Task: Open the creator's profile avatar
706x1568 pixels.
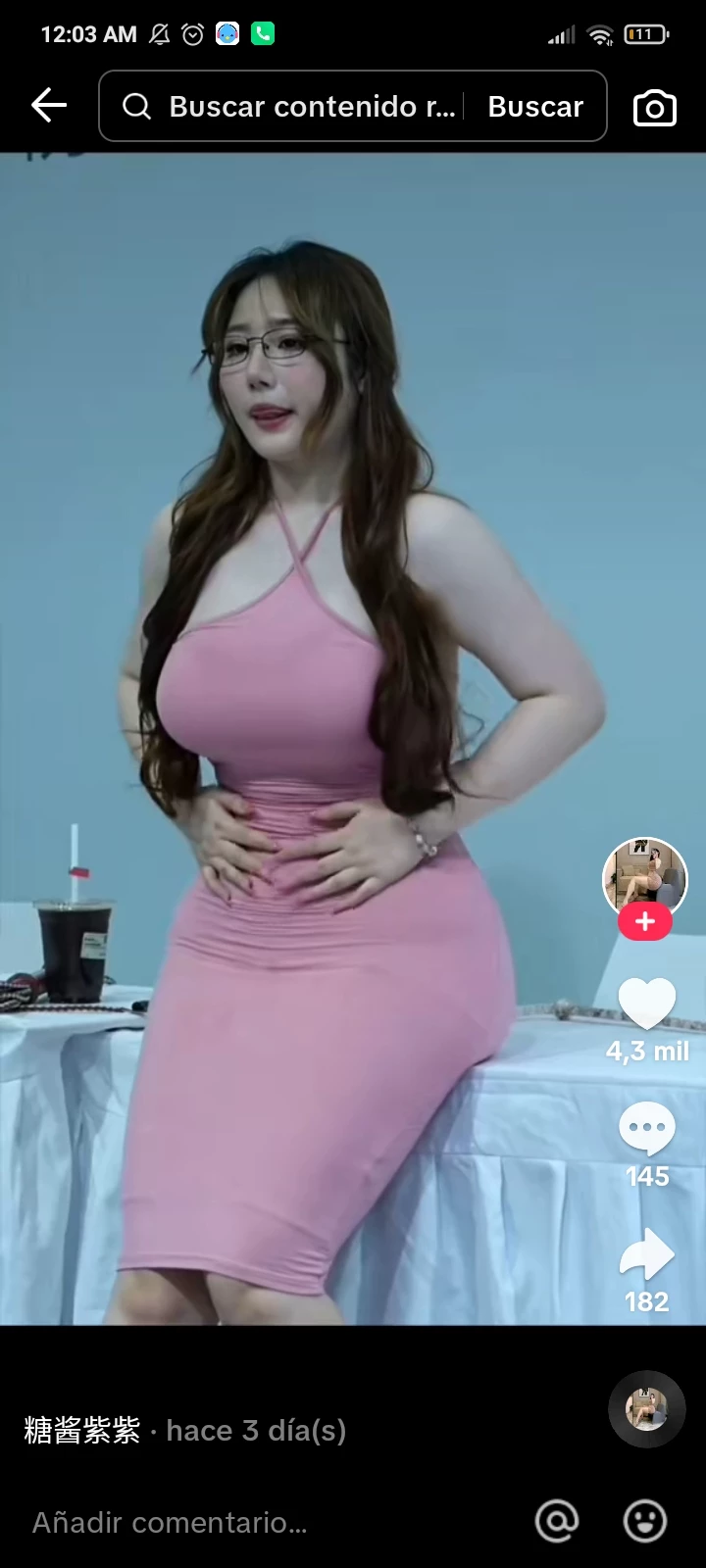Action: (x=644, y=877)
